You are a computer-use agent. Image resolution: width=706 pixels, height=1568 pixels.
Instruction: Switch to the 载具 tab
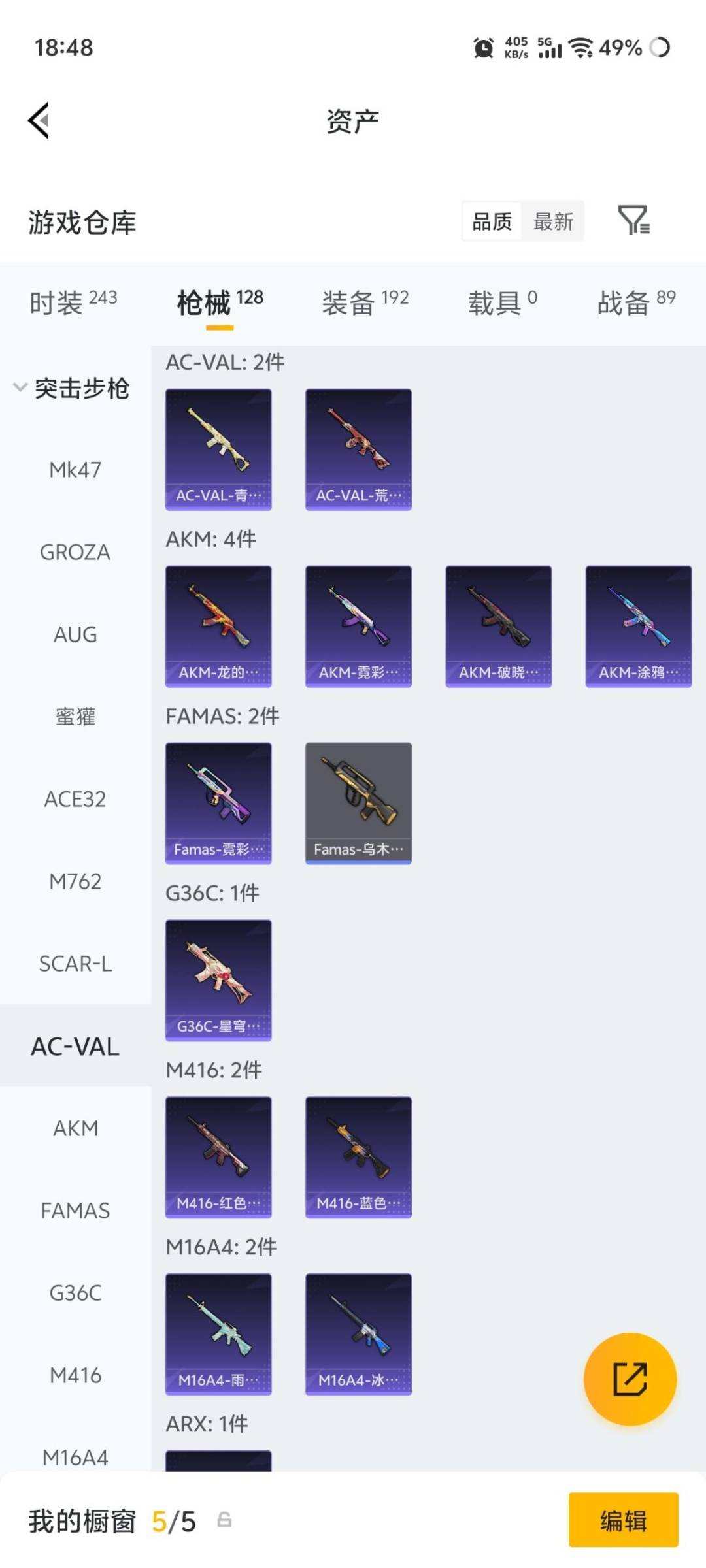pyautogui.click(x=502, y=303)
